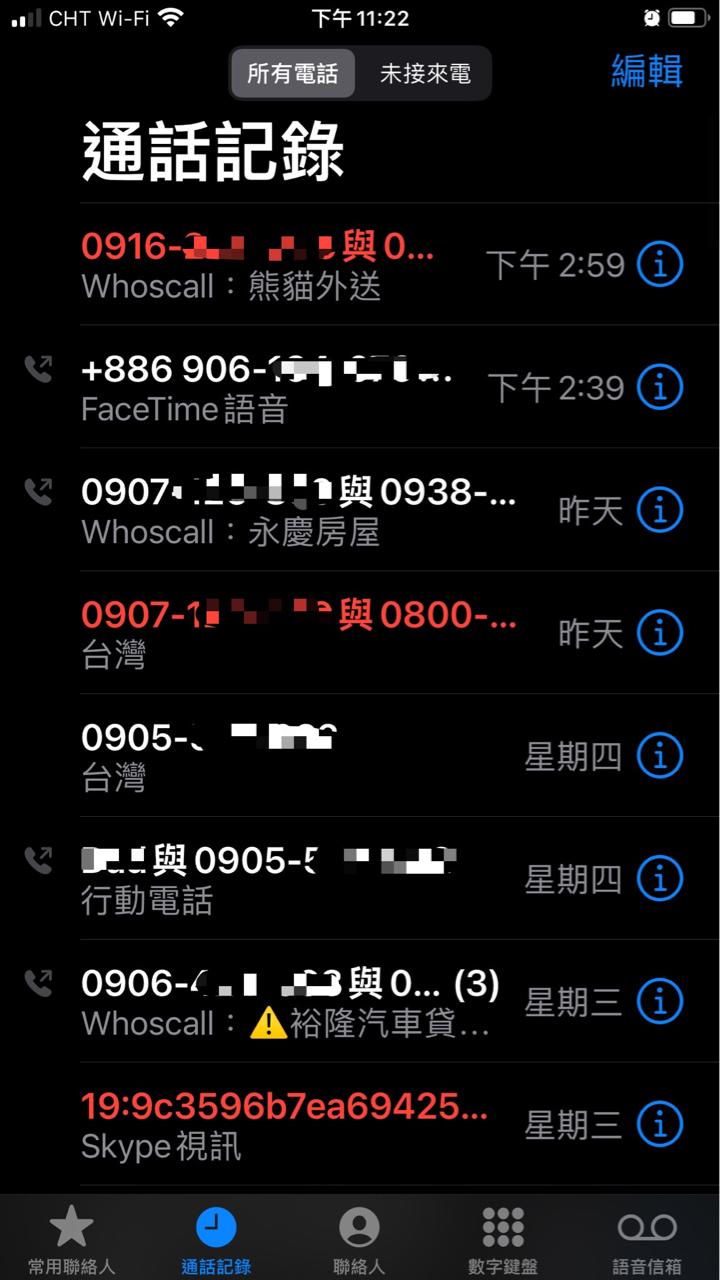The height and width of the screenshot is (1280, 720).
Task: Show details of the FaceTime語音 call
Action: click(659, 387)
